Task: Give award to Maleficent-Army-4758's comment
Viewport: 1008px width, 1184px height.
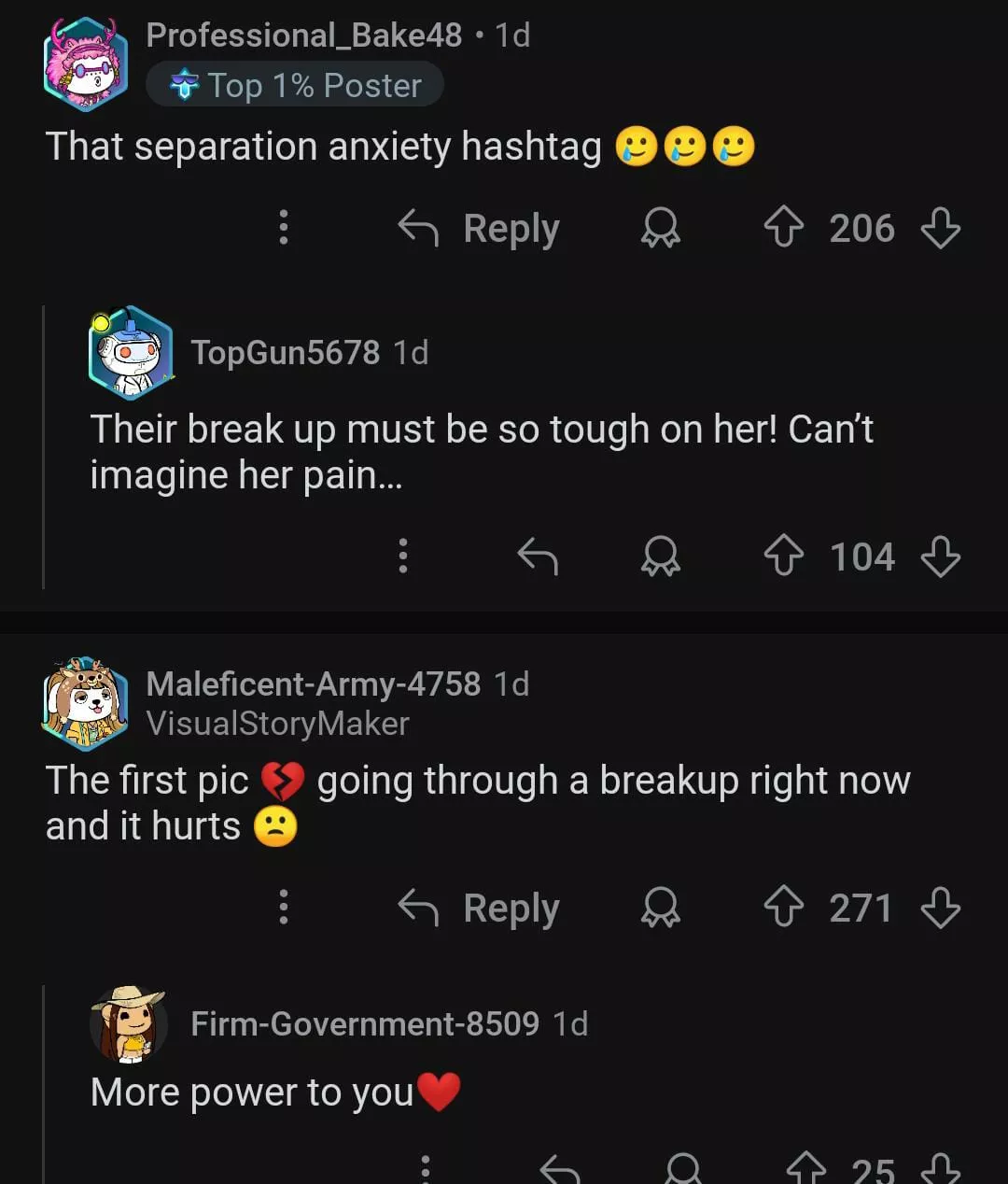Action: [x=660, y=908]
